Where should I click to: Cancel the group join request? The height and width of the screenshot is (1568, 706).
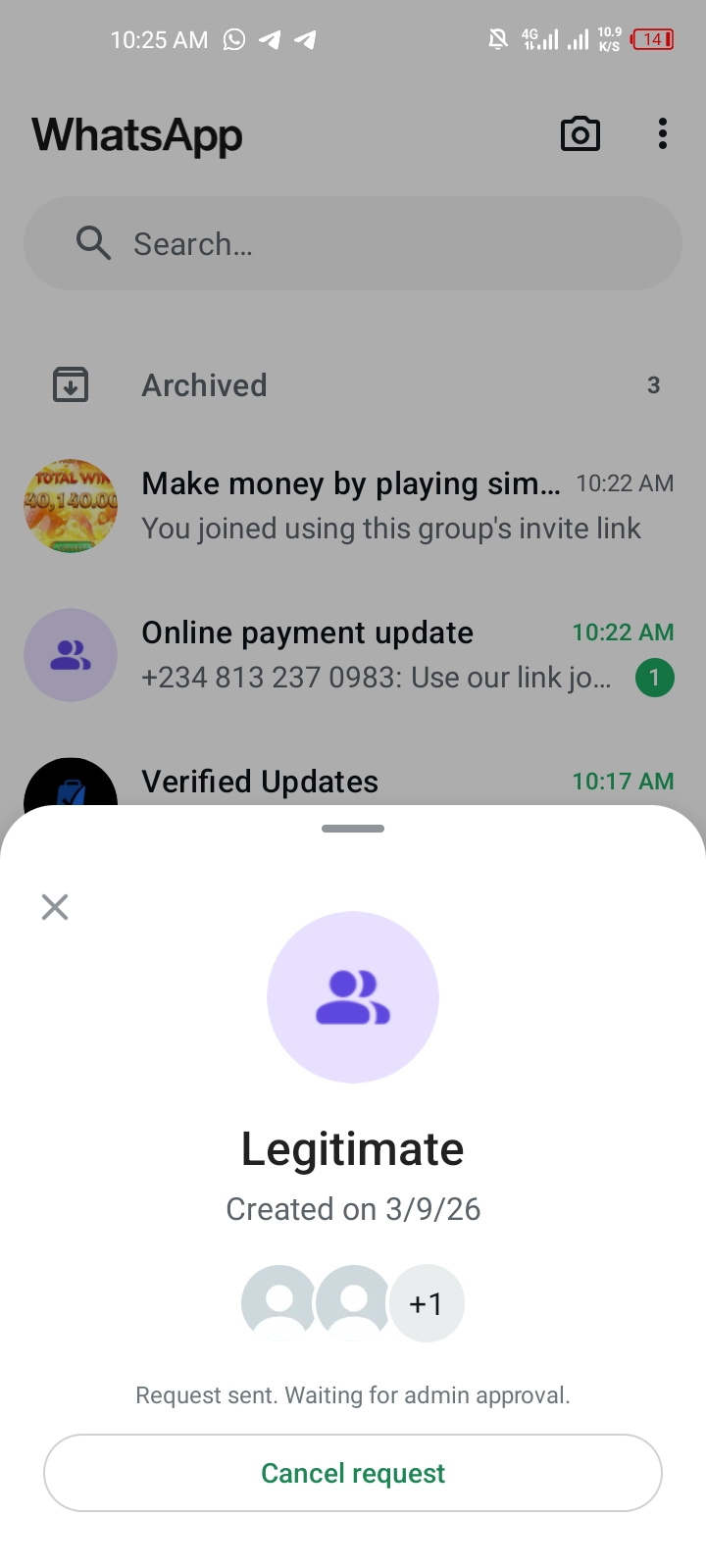click(353, 1473)
